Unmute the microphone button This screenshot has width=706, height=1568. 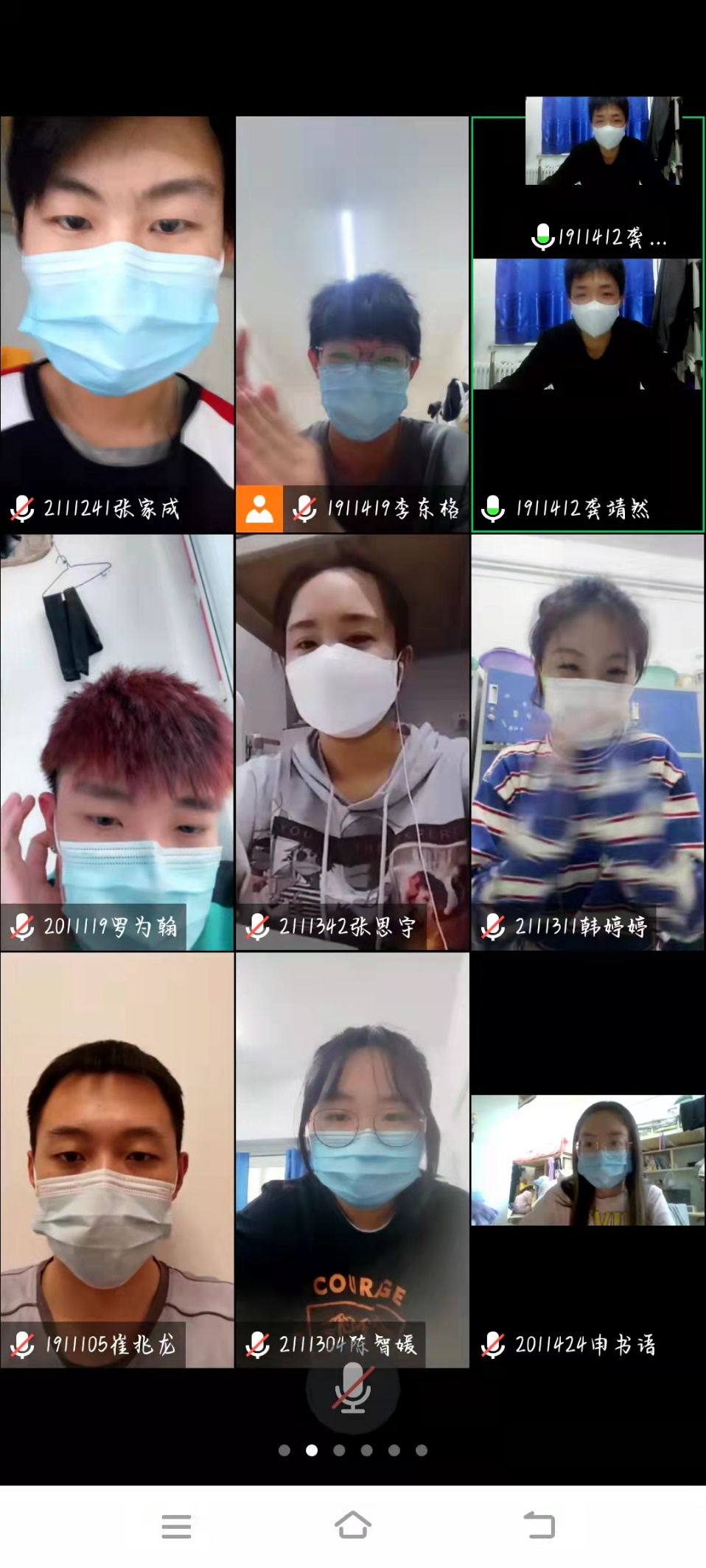pos(352,1388)
